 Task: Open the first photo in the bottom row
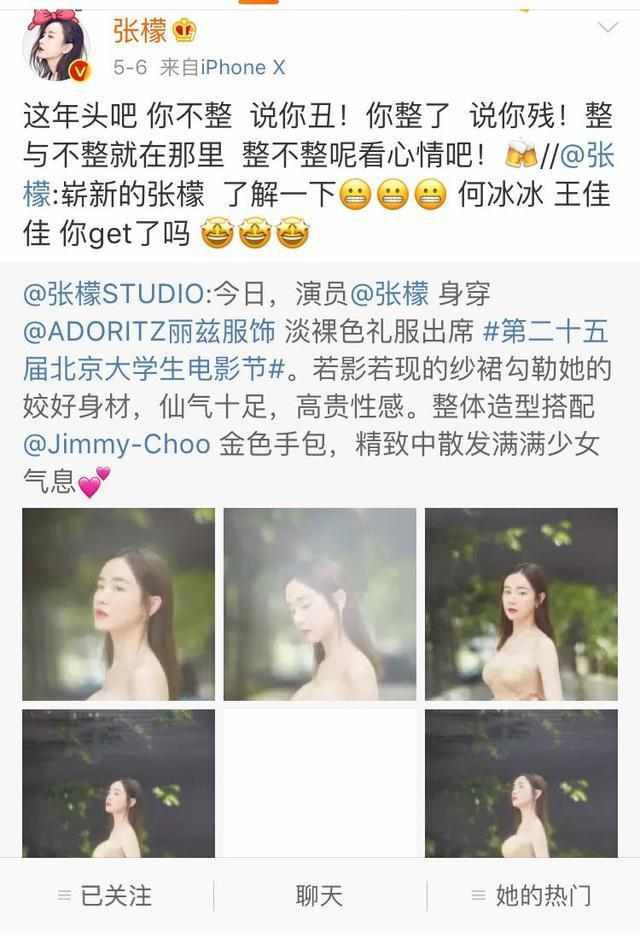point(119,783)
